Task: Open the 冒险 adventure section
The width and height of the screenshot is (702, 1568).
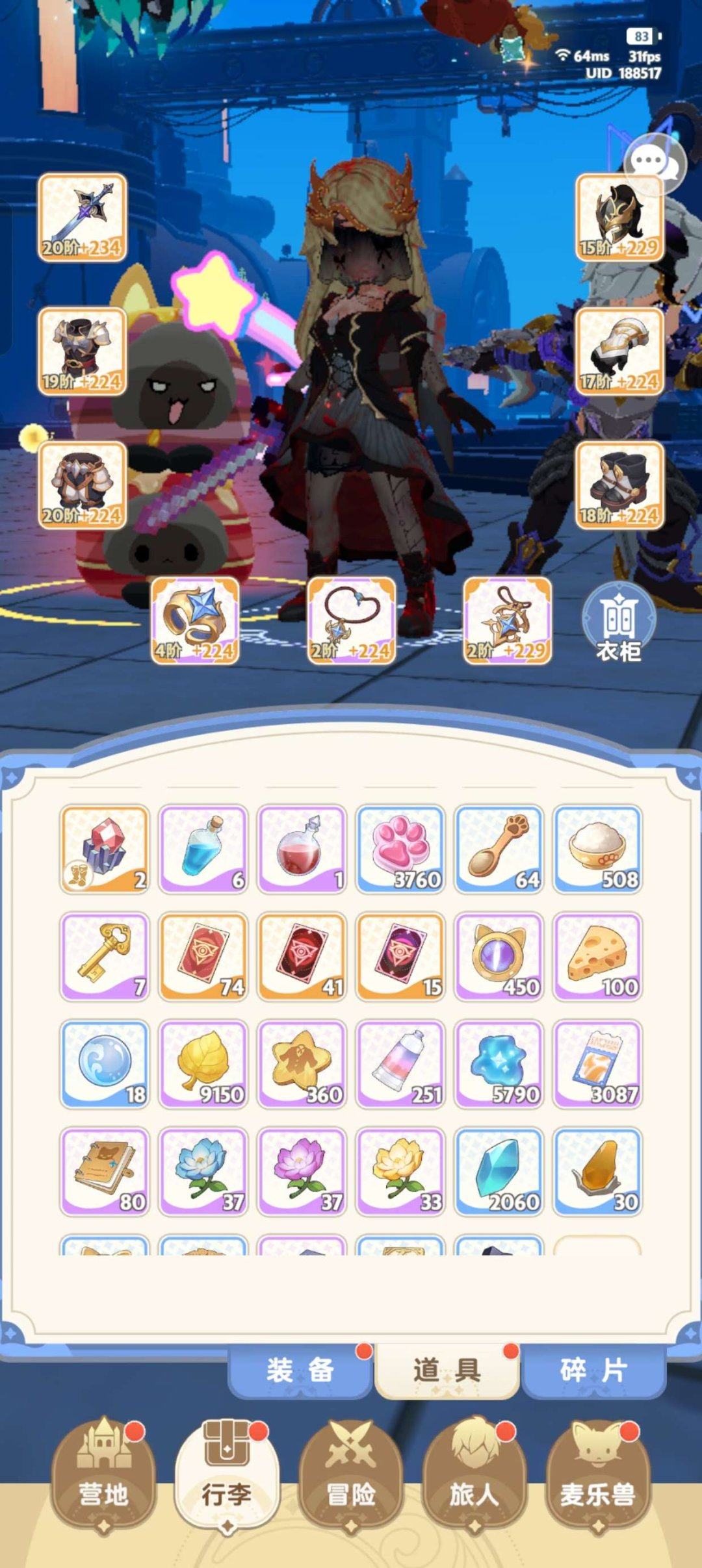Action: (351, 1474)
